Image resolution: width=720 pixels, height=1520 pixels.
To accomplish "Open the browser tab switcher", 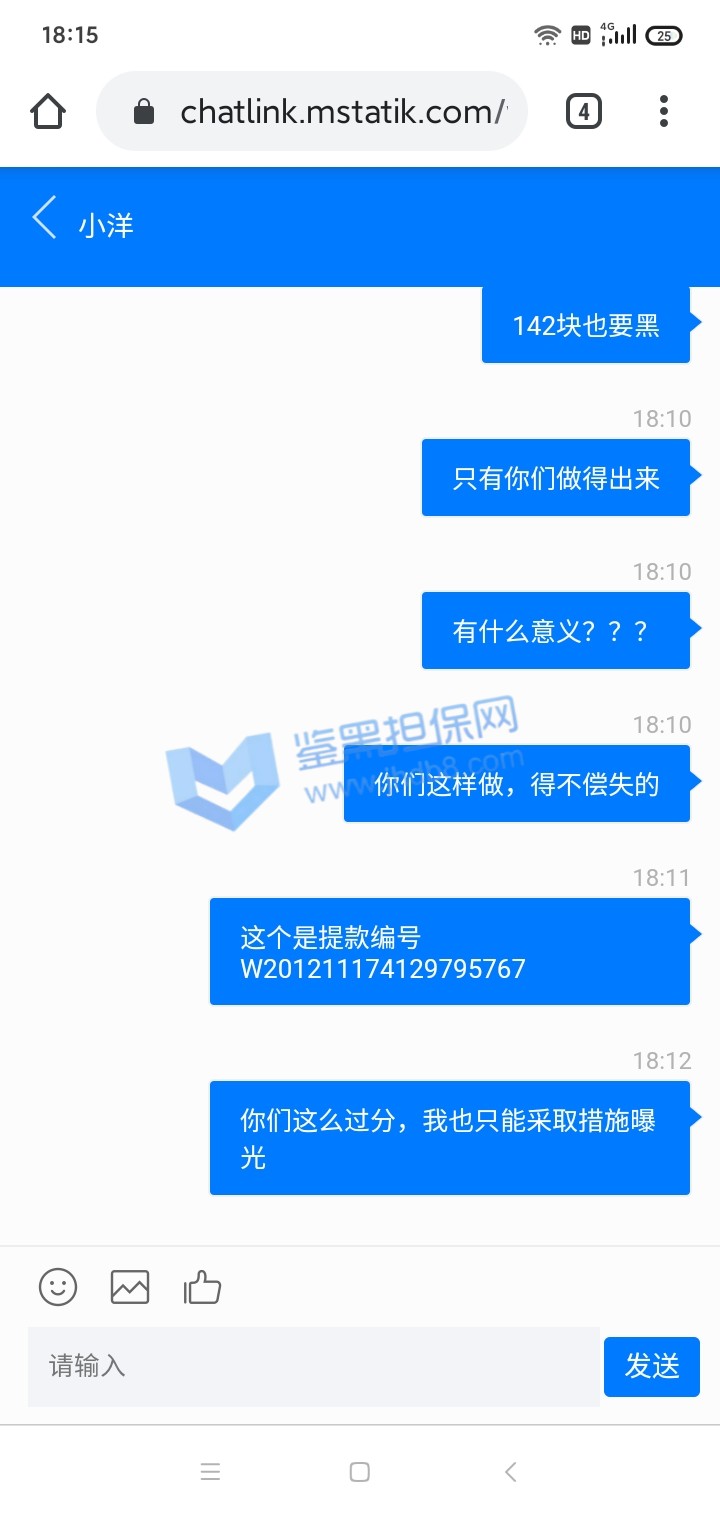I will pyautogui.click(x=584, y=111).
